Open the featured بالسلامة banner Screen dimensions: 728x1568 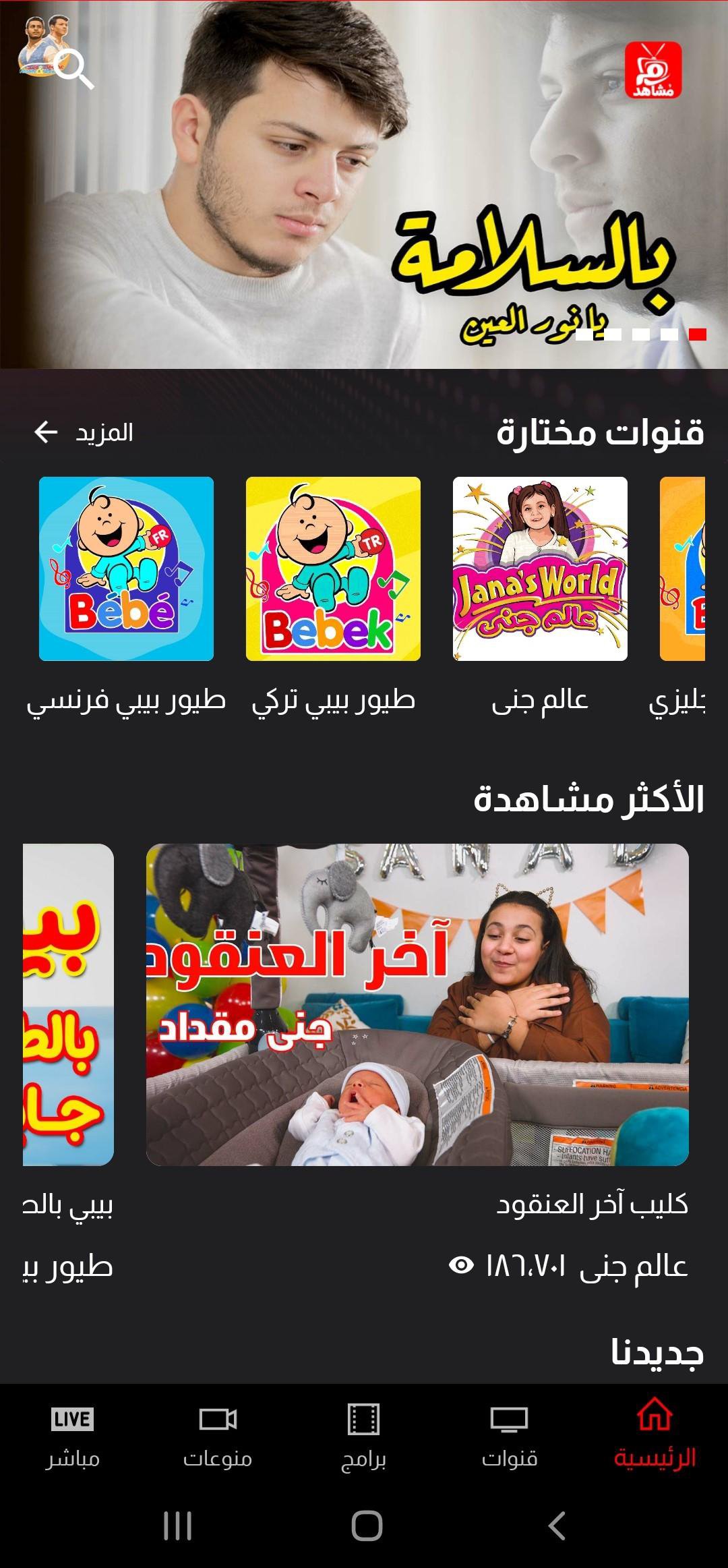pyautogui.click(x=364, y=202)
